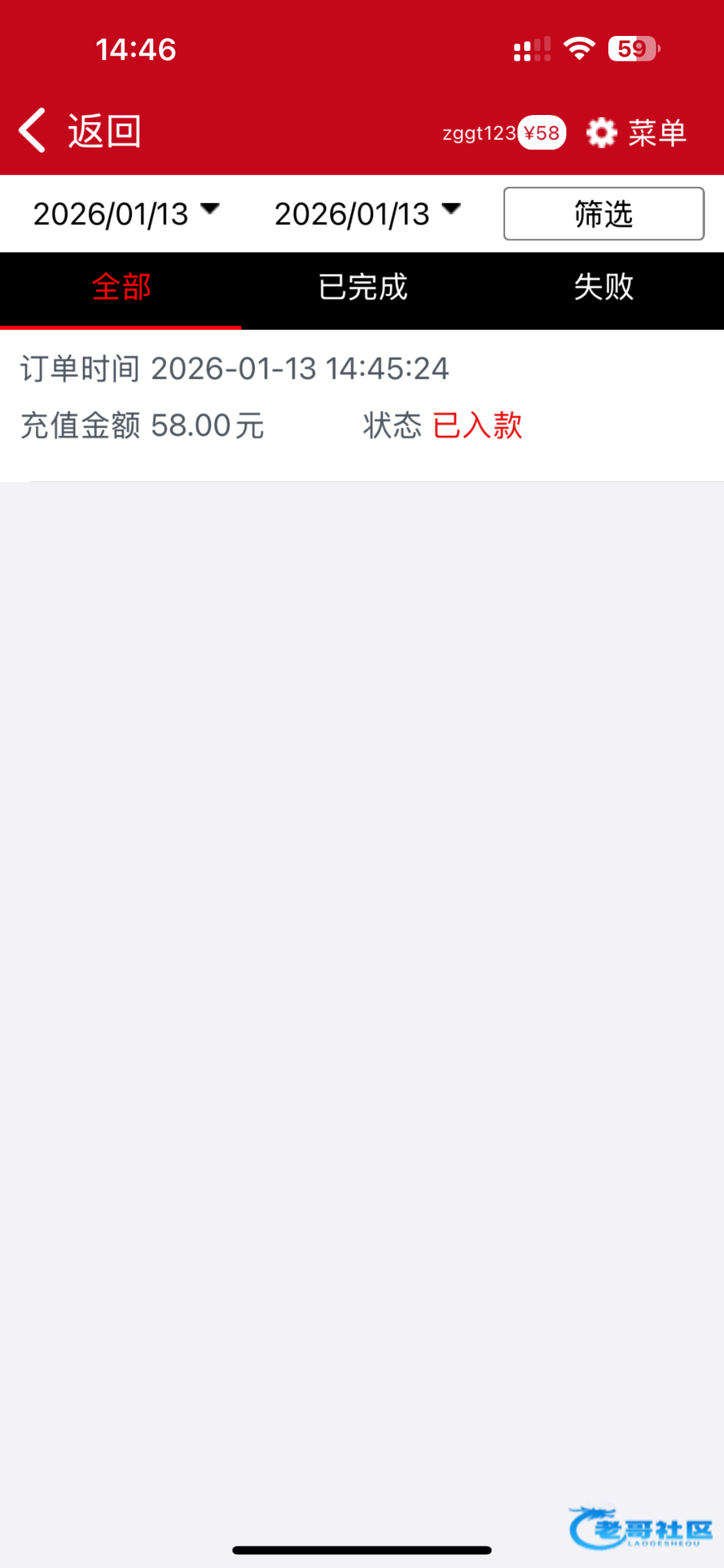Open the zggt123 ¥58 balance badge
The width and height of the screenshot is (724, 1568).
(504, 133)
